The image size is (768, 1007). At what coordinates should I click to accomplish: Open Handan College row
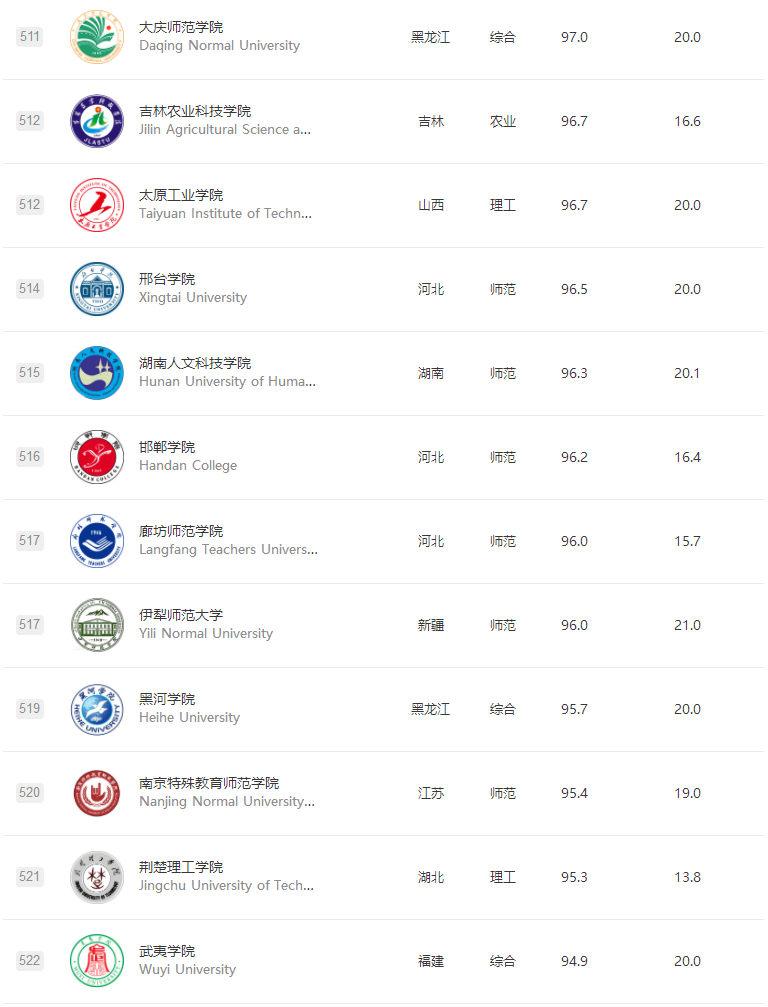pos(167,448)
